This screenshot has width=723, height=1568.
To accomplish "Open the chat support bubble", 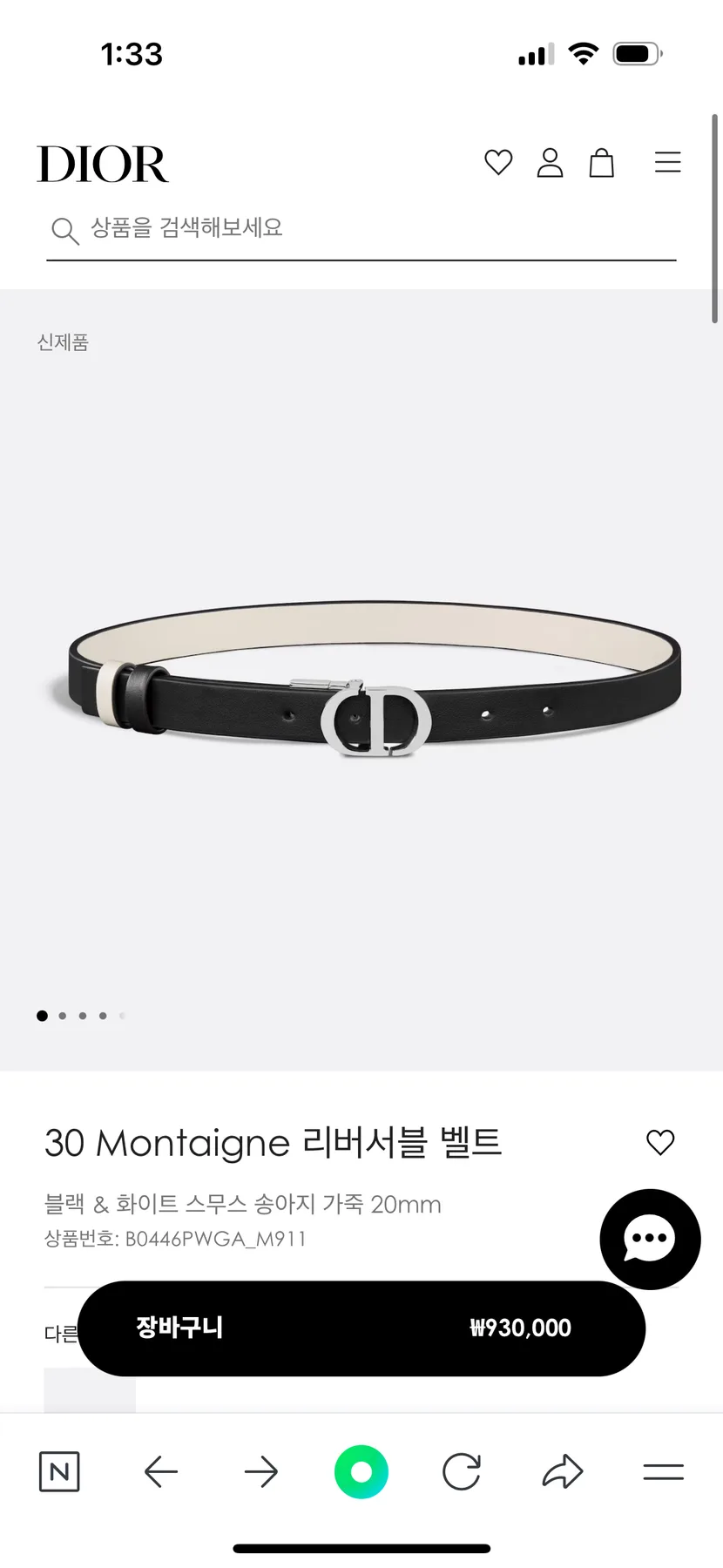I will pos(650,1239).
